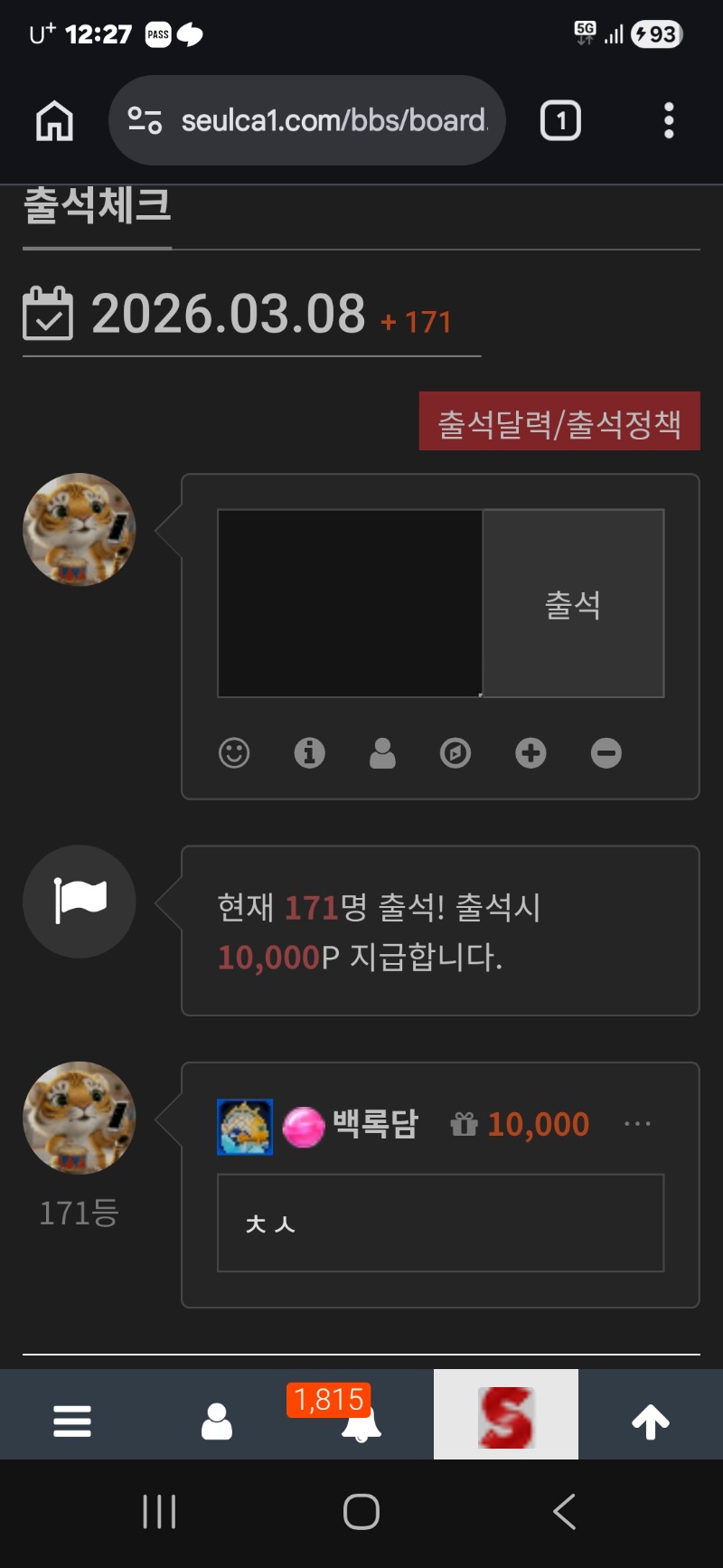Go to the browser home page

[x=54, y=120]
